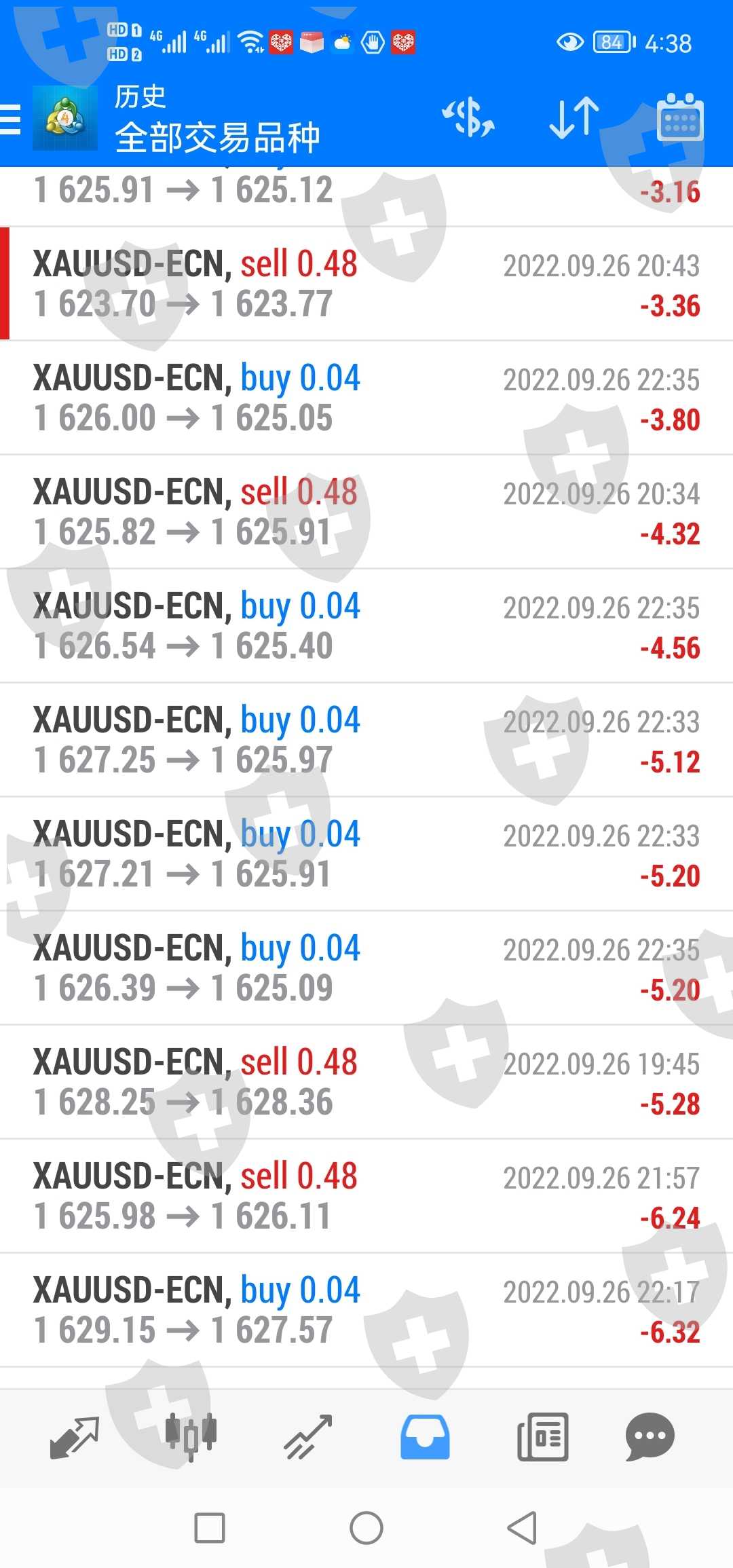733x1568 pixels.
Task: Go back with the system back button
Action: (x=522, y=1528)
